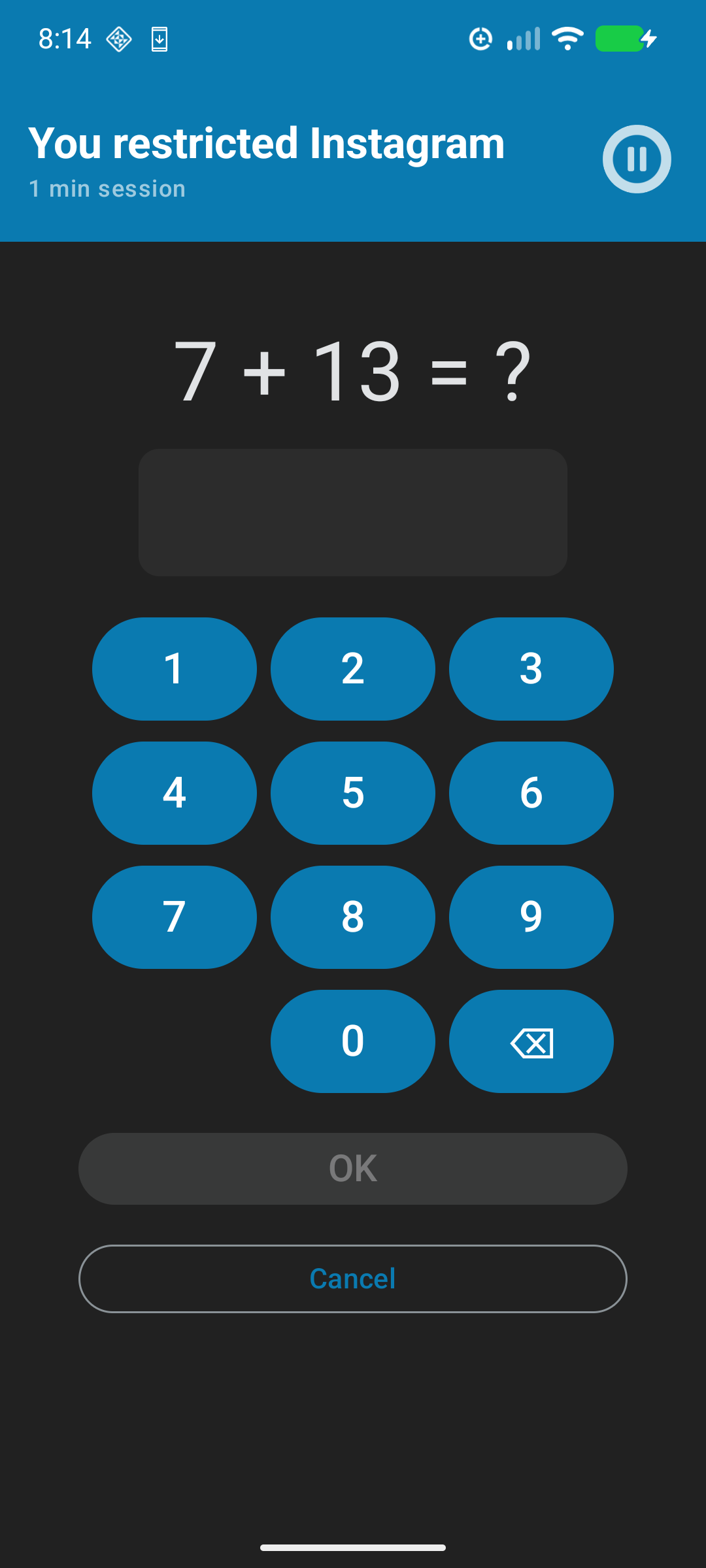
Task: Tap the Wi-Fi status icon
Action: (566, 39)
